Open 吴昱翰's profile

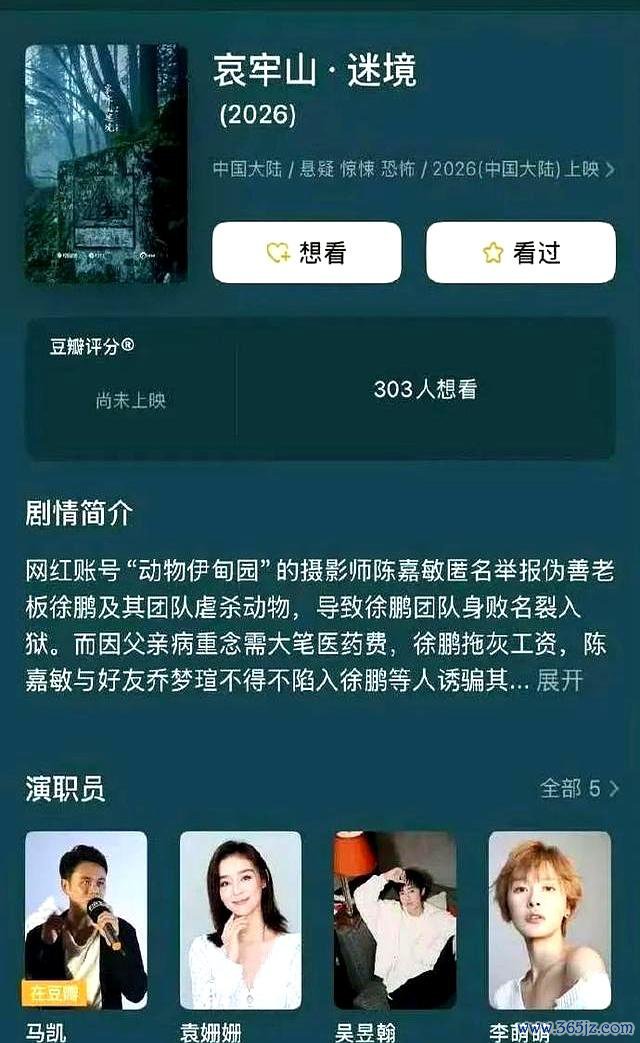pos(394,920)
